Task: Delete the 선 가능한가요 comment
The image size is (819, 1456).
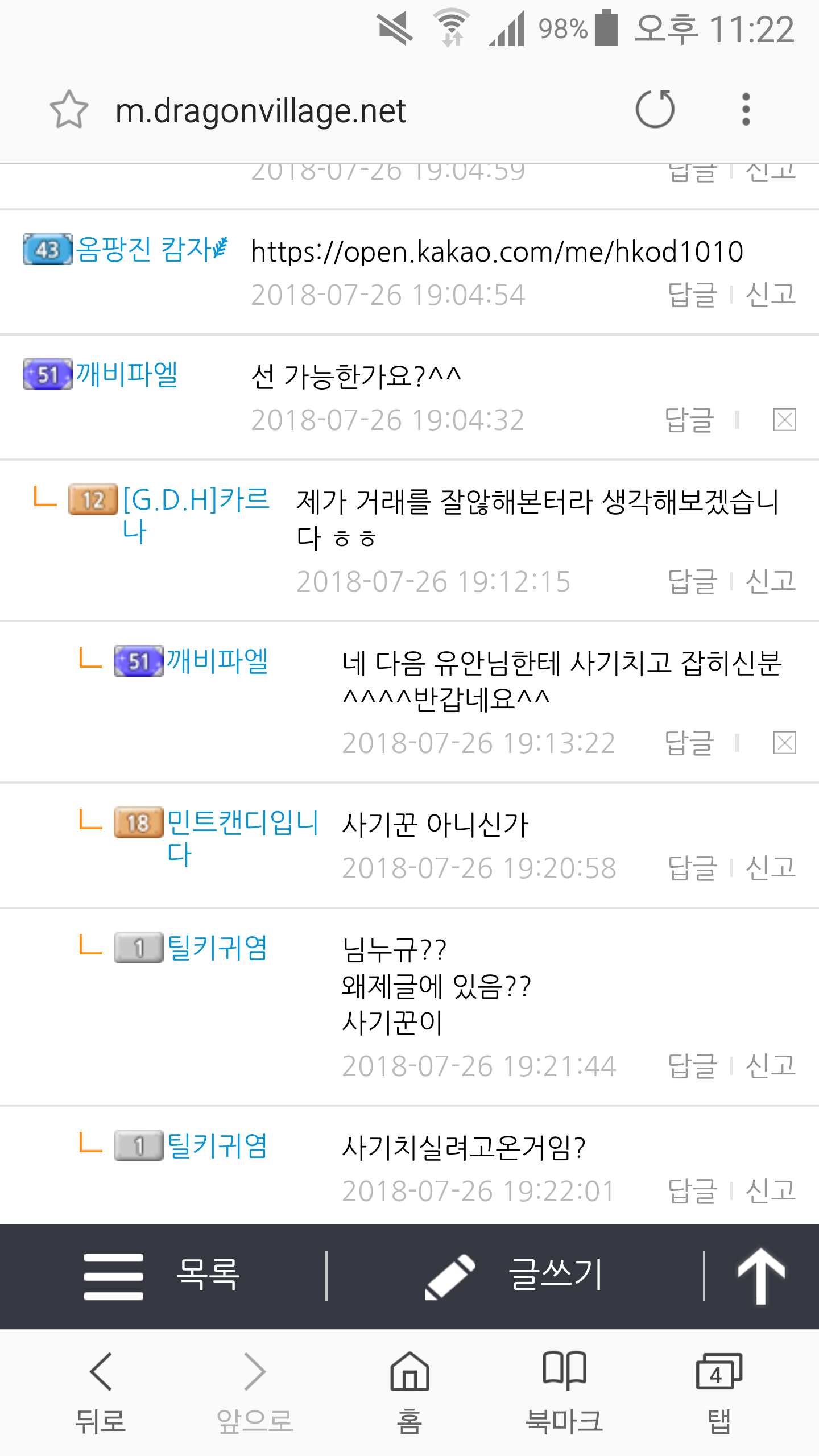Action: pyautogui.click(x=784, y=420)
